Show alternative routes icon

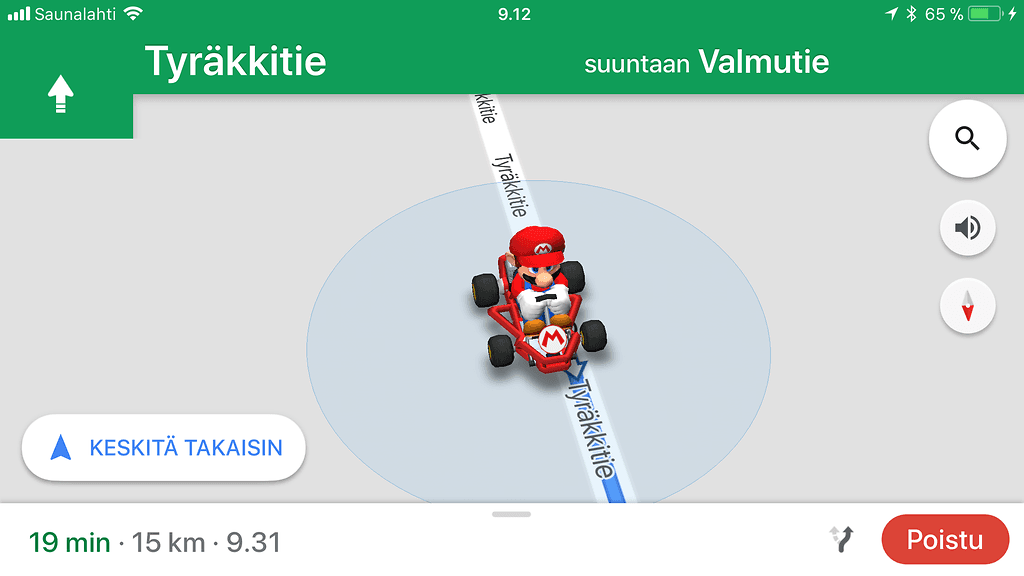click(x=843, y=540)
